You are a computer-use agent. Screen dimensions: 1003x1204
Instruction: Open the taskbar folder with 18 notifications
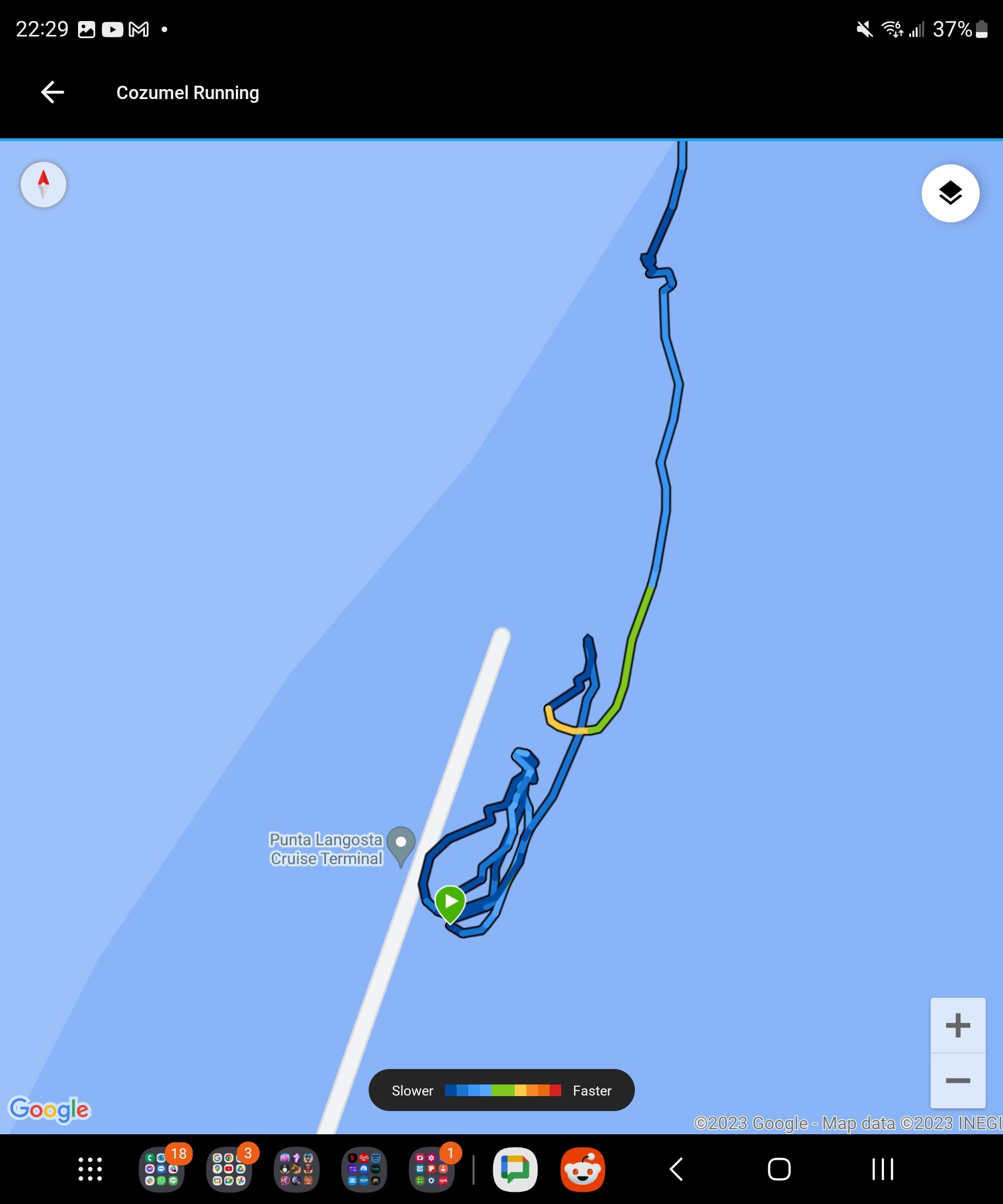(x=162, y=1169)
